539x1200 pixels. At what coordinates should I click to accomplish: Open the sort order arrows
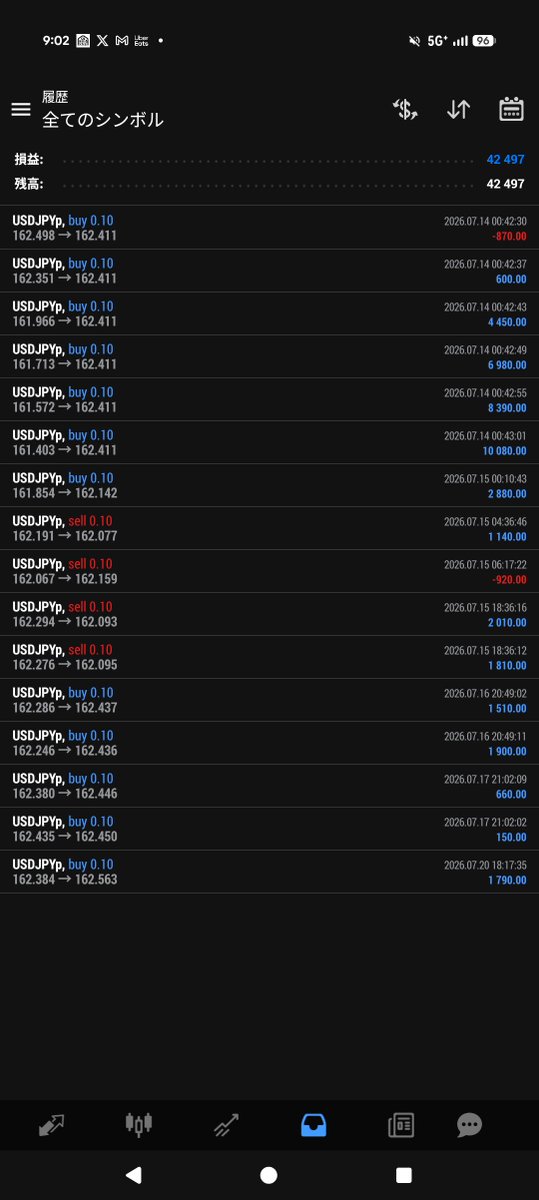pos(458,110)
